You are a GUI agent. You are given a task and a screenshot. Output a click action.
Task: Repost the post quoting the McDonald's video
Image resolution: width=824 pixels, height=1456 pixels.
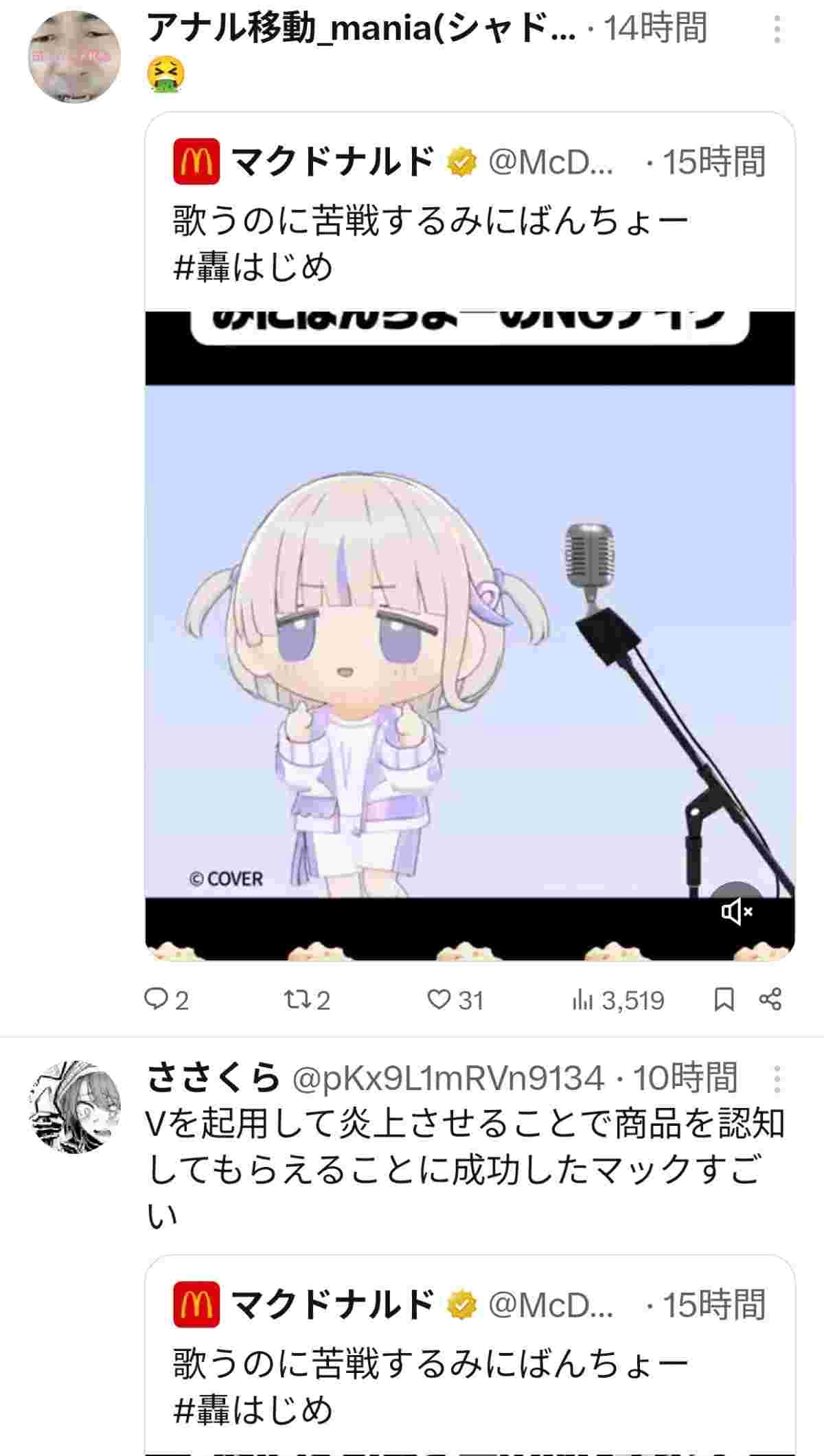click(307, 1000)
